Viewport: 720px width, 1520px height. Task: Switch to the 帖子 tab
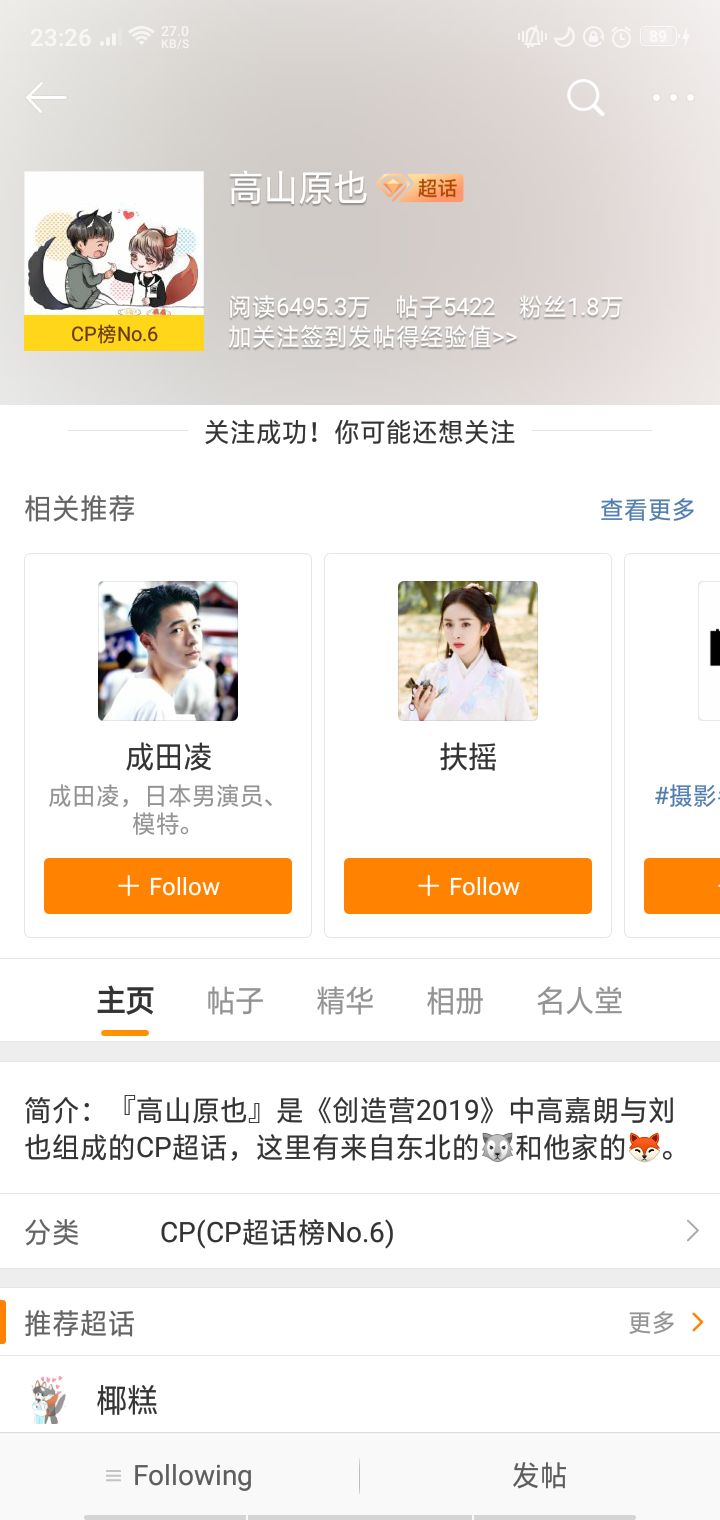click(235, 1001)
